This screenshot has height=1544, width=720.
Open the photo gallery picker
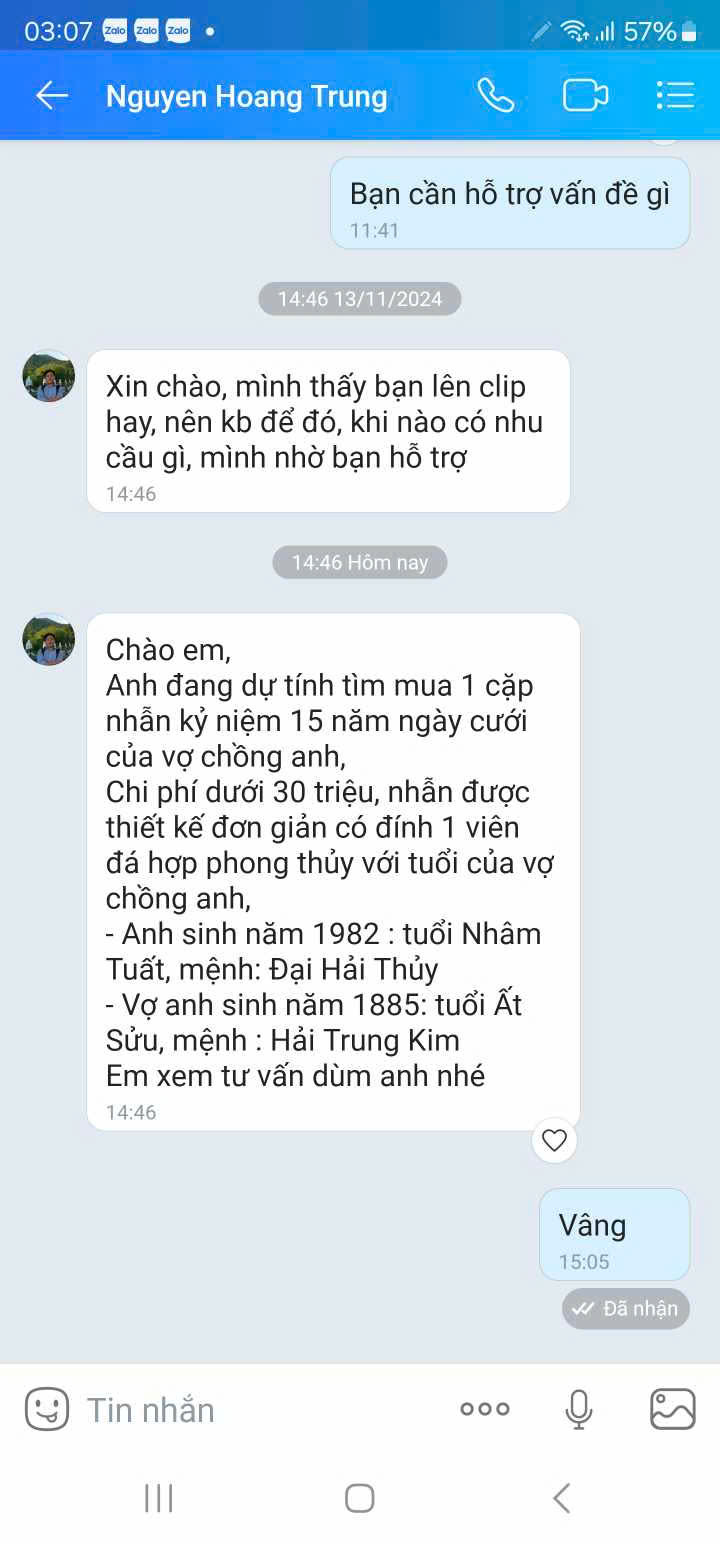click(x=673, y=1409)
